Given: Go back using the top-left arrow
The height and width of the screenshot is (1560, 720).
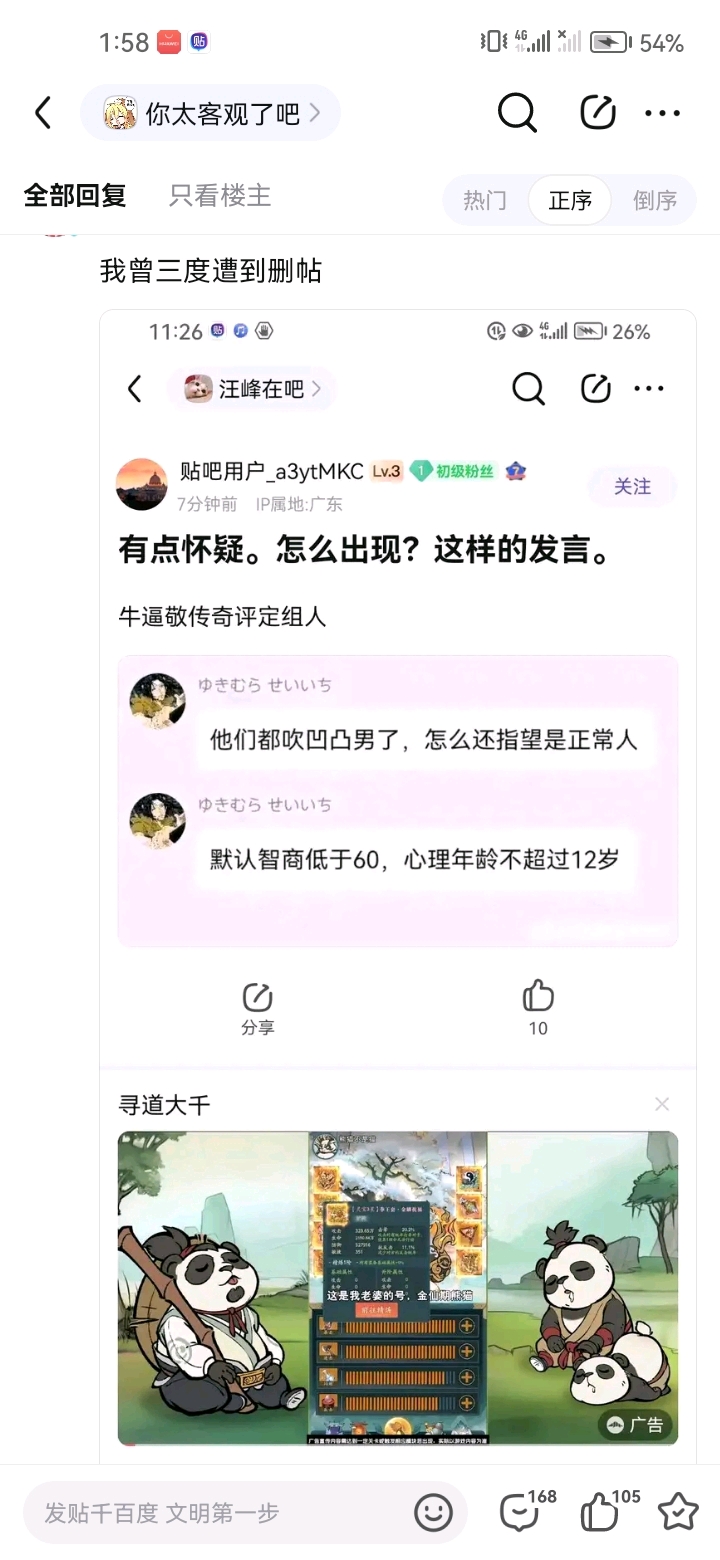Looking at the screenshot, I should coord(43,113).
